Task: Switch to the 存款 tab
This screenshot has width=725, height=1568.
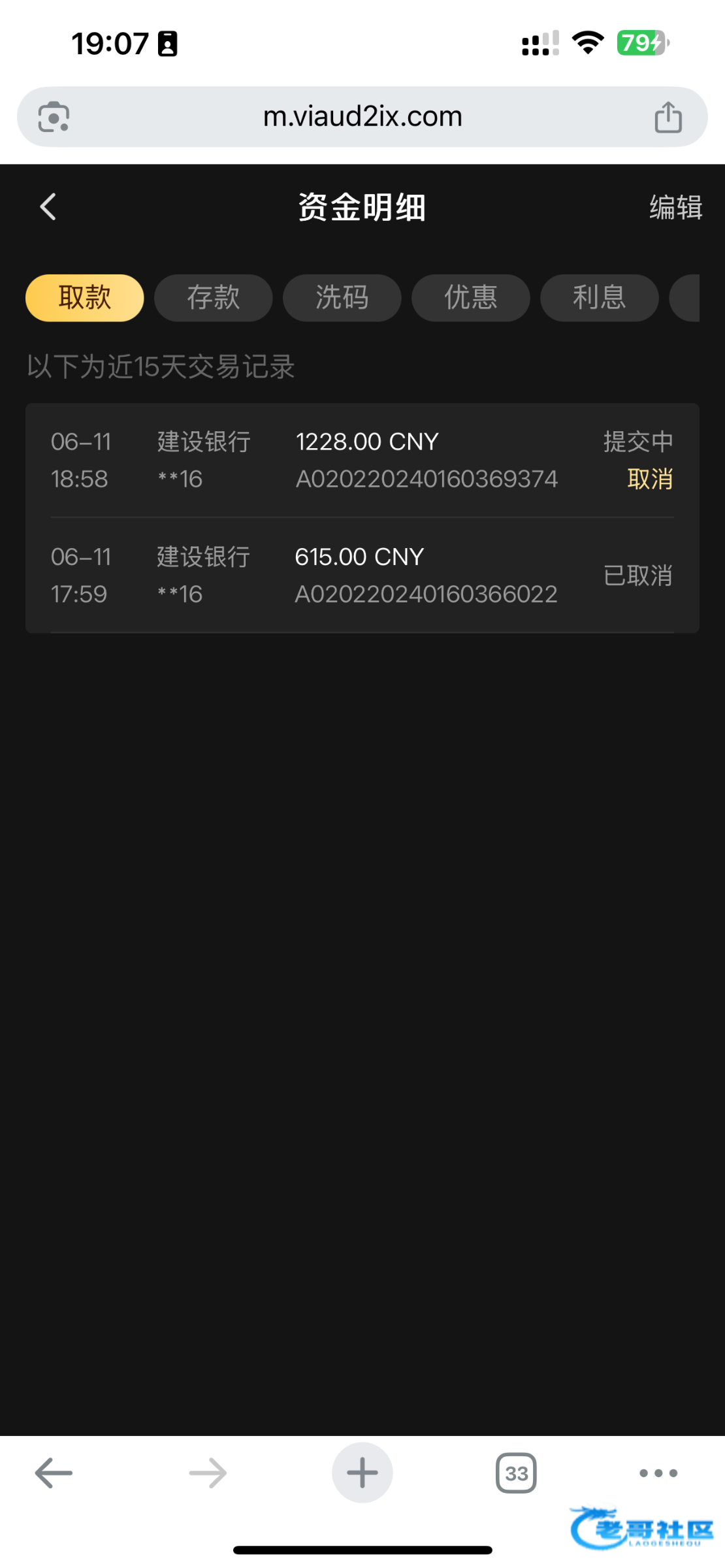Action: [213, 298]
